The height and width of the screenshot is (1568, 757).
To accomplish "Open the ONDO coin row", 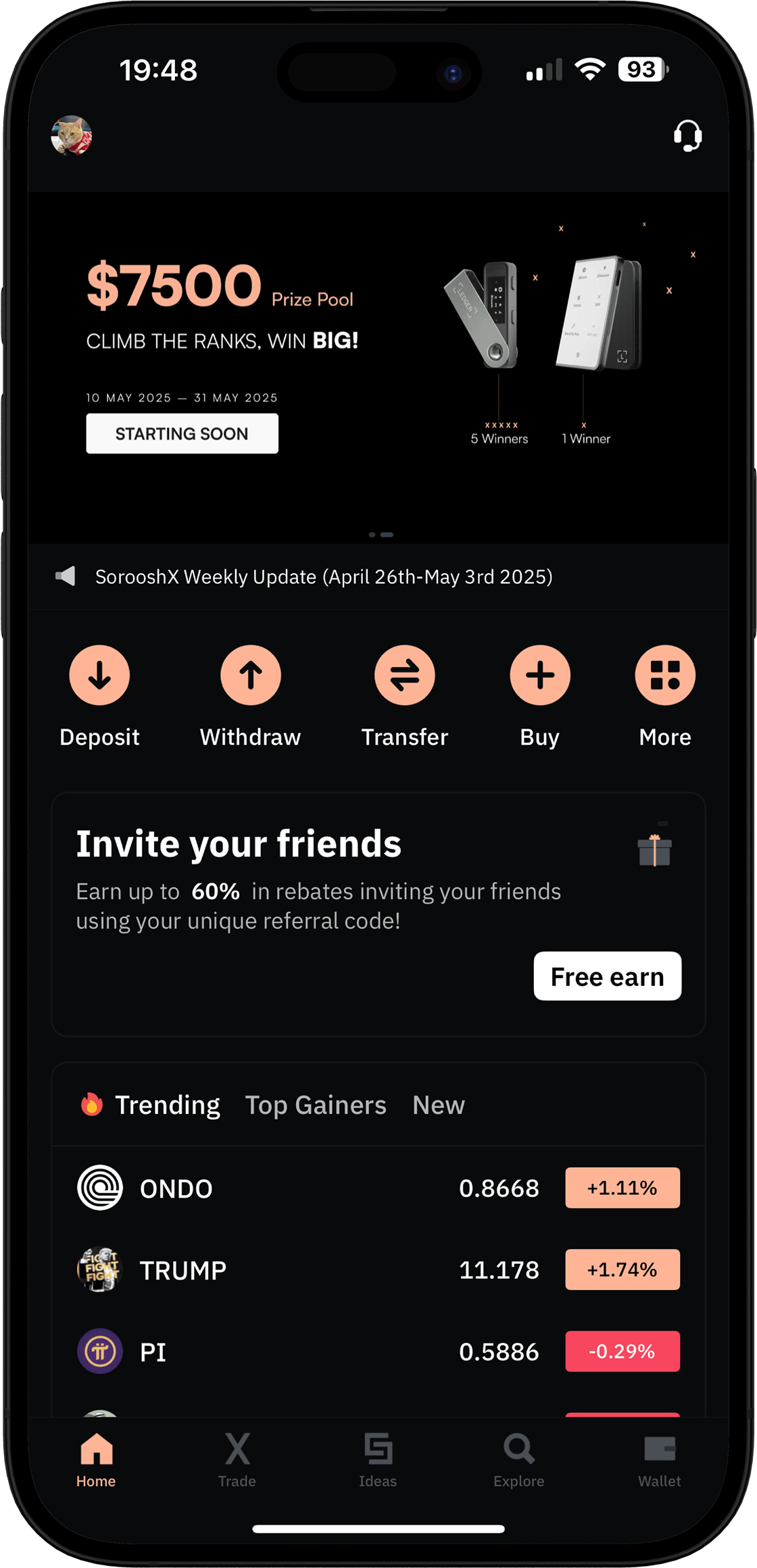I will (378, 1187).
